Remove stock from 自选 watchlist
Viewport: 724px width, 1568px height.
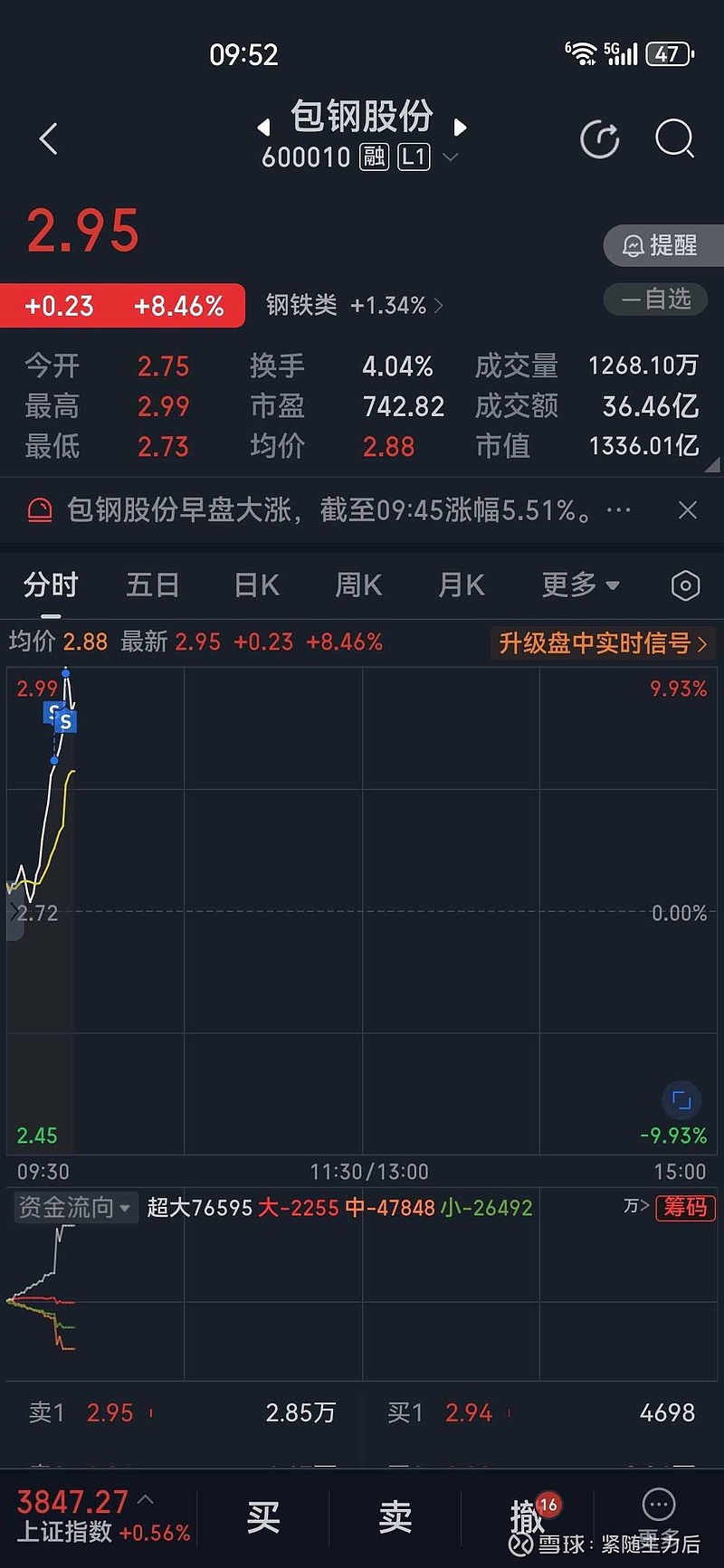tap(655, 299)
